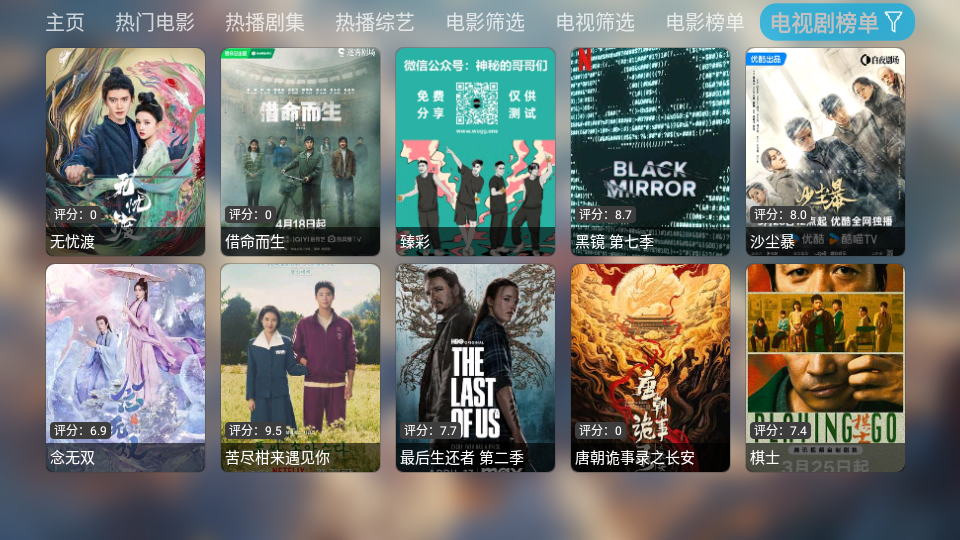Switch to the 热门电影 tab
The width and height of the screenshot is (960, 540).
pos(155,22)
